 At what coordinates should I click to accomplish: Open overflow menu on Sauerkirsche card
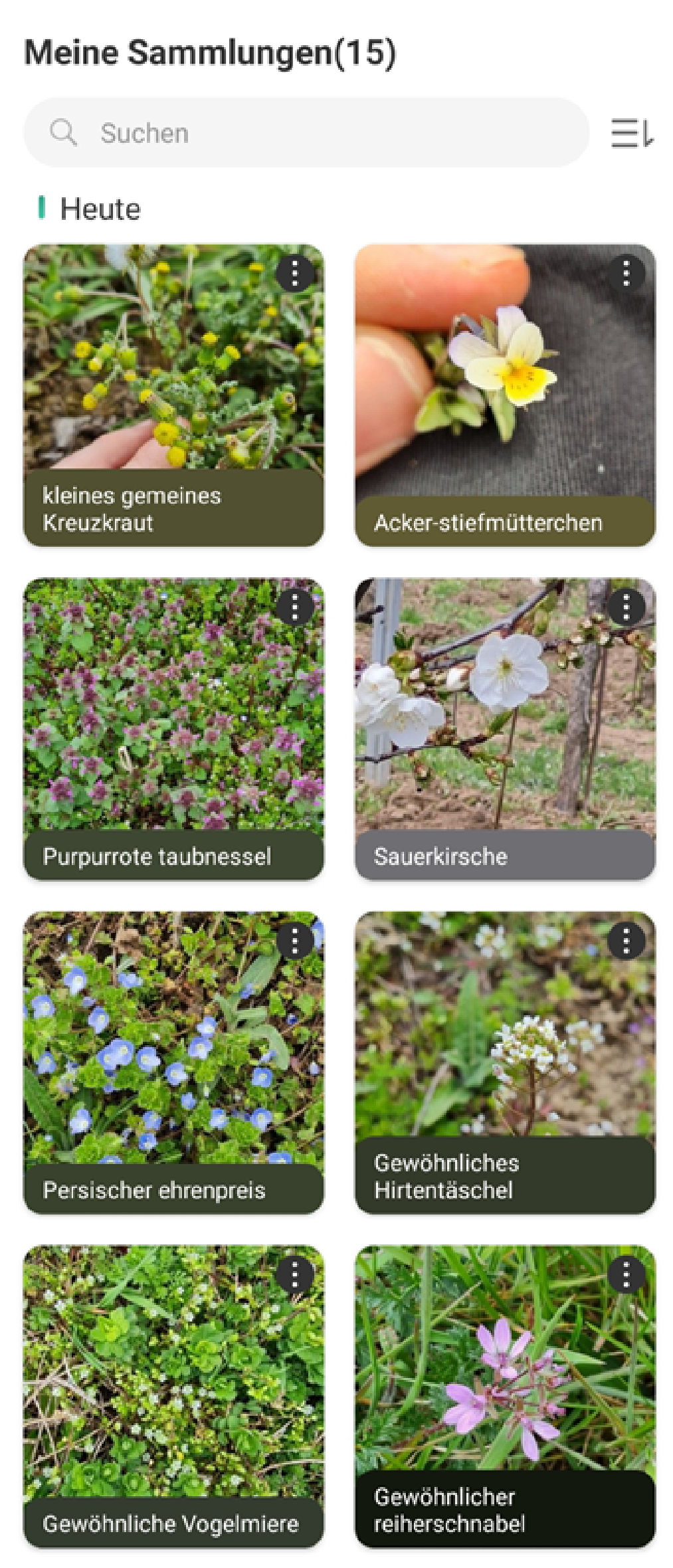pyautogui.click(x=626, y=607)
